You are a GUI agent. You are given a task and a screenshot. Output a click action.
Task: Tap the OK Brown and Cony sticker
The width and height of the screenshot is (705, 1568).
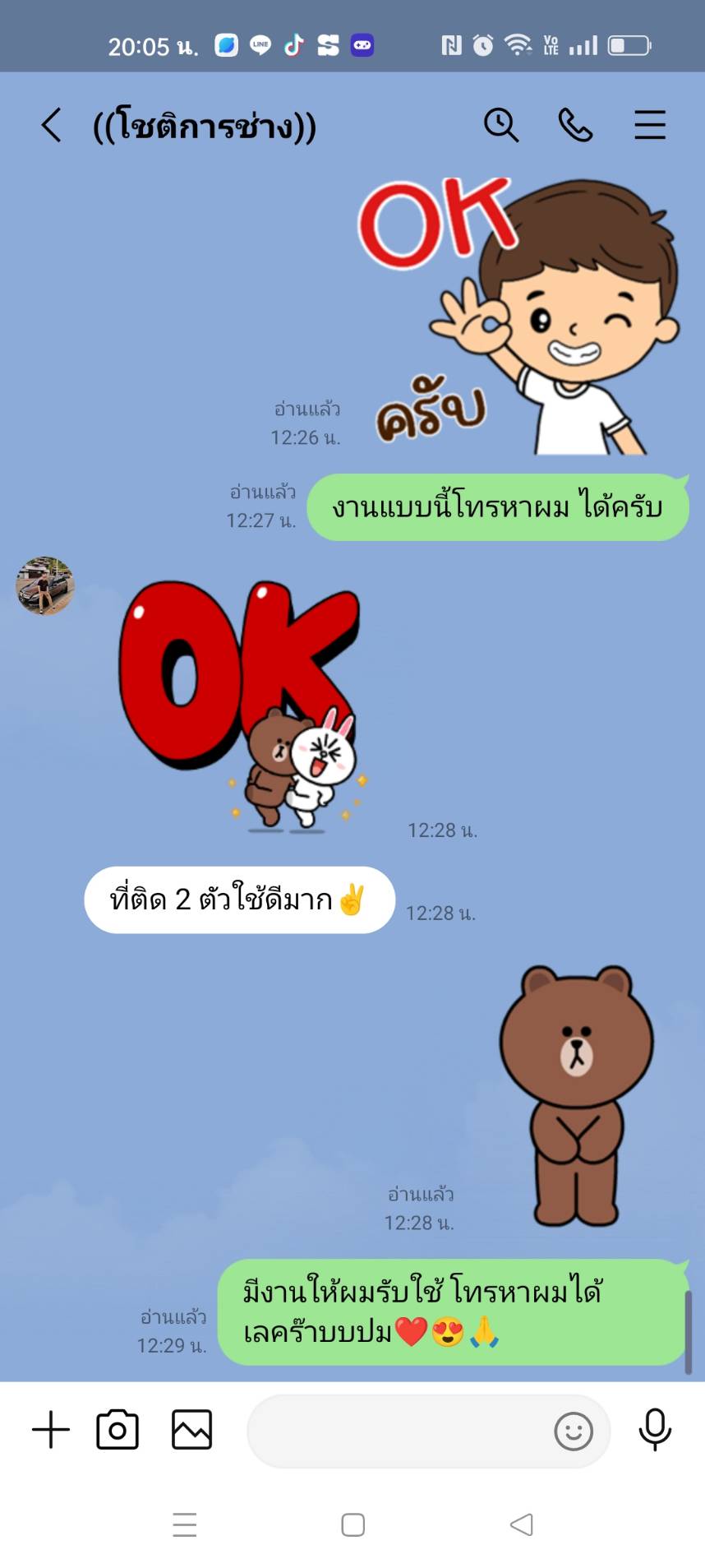[241, 707]
